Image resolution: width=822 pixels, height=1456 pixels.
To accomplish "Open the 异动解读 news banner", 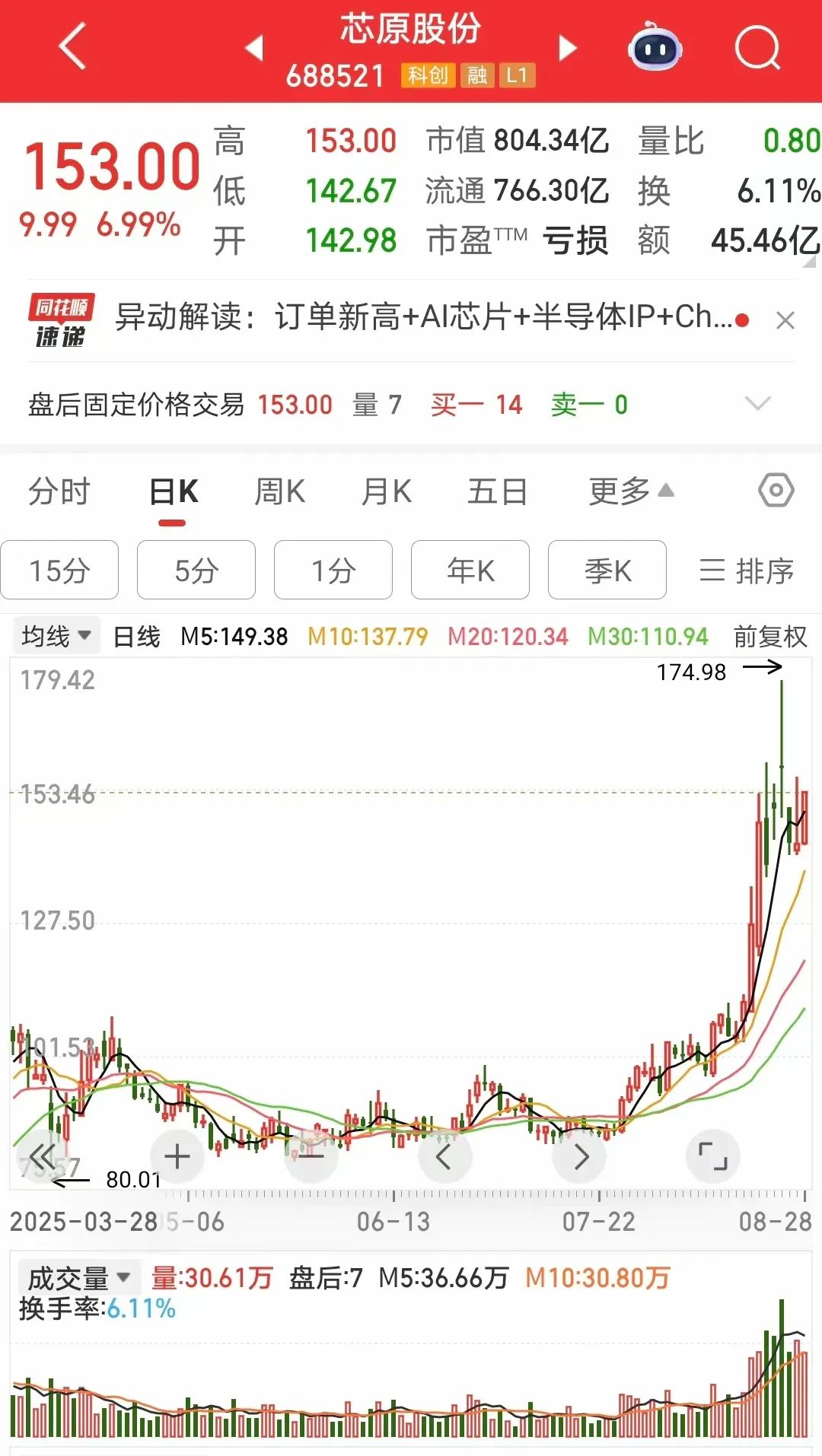I will pos(422,318).
